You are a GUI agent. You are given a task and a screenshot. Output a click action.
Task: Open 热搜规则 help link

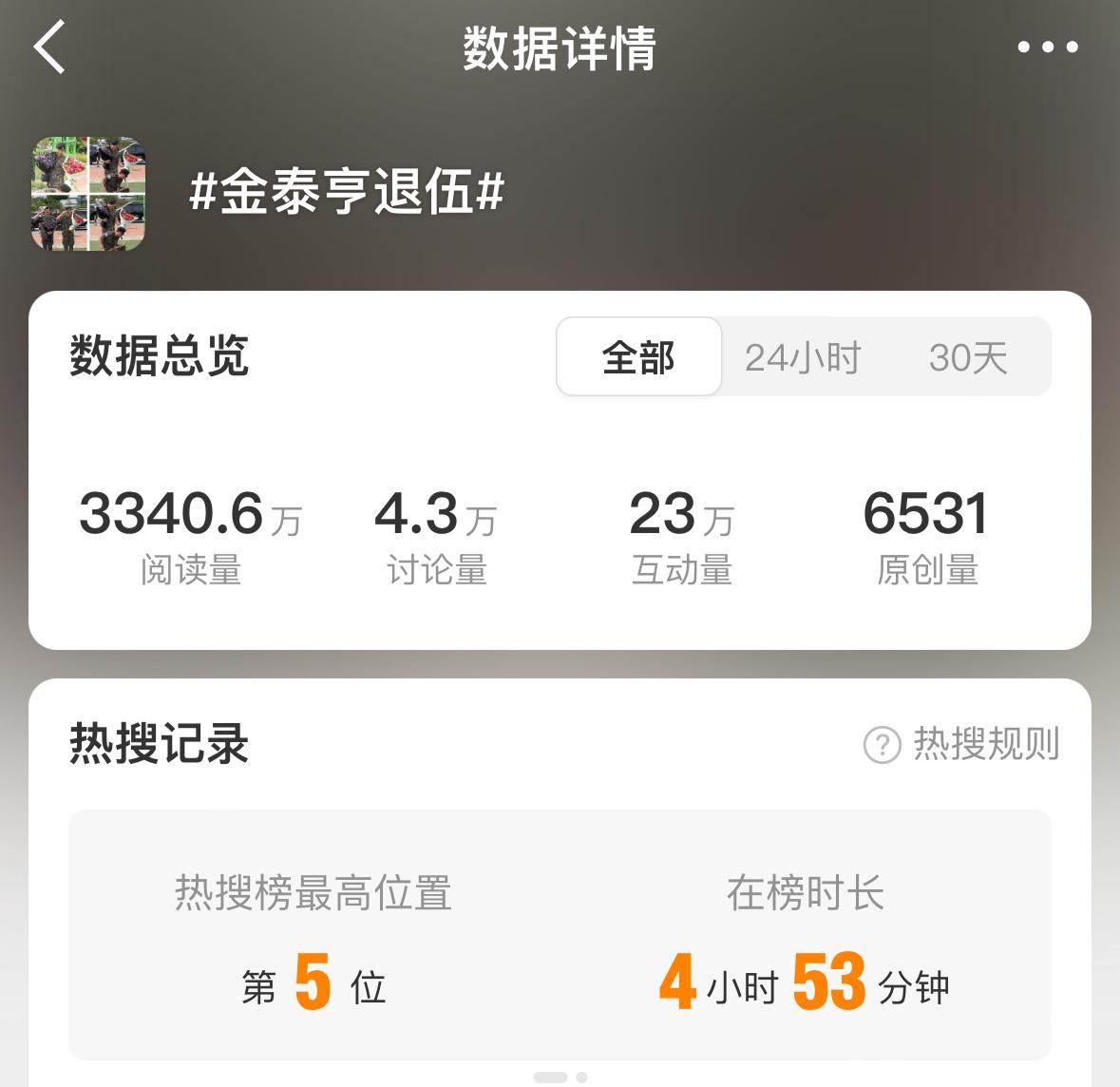(961, 744)
